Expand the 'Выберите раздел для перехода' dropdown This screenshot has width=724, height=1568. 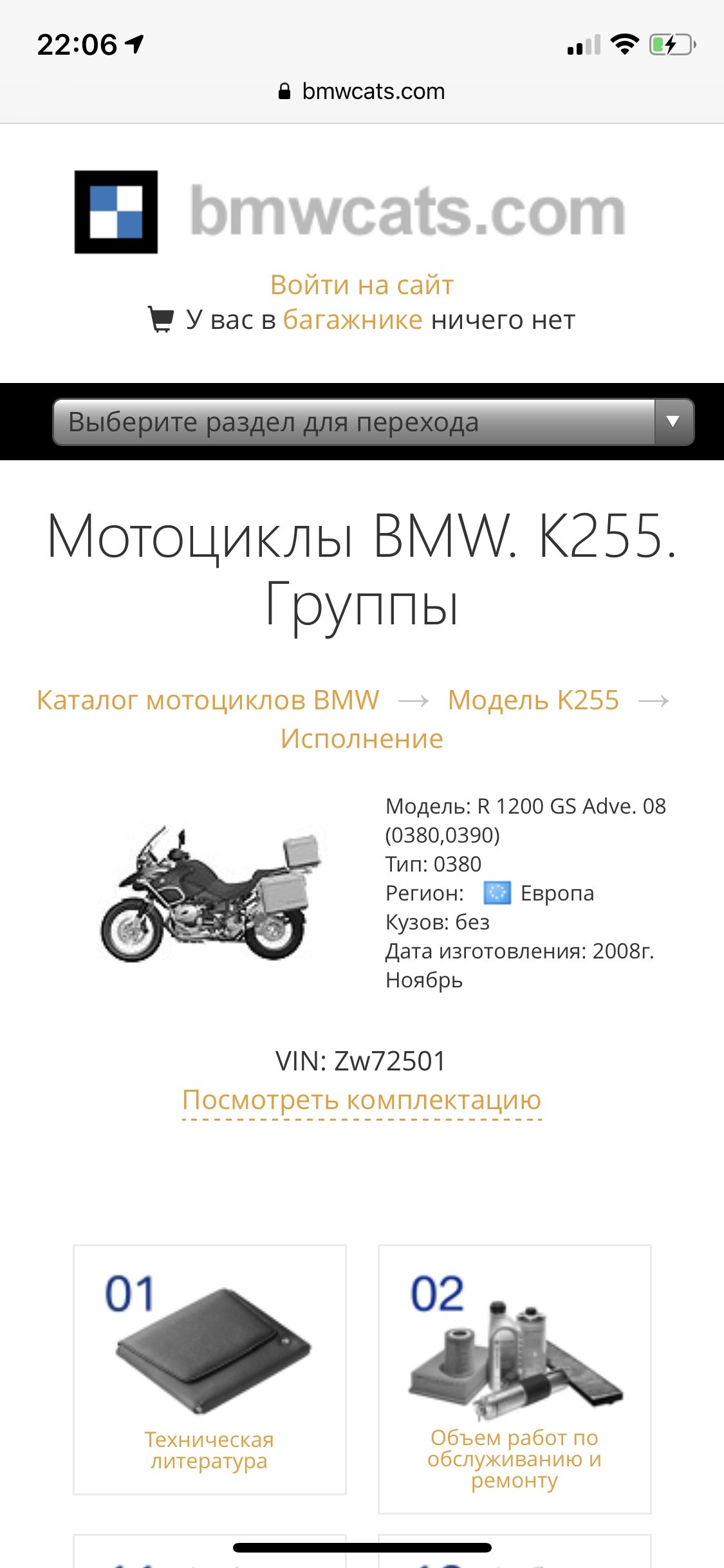[373, 422]
